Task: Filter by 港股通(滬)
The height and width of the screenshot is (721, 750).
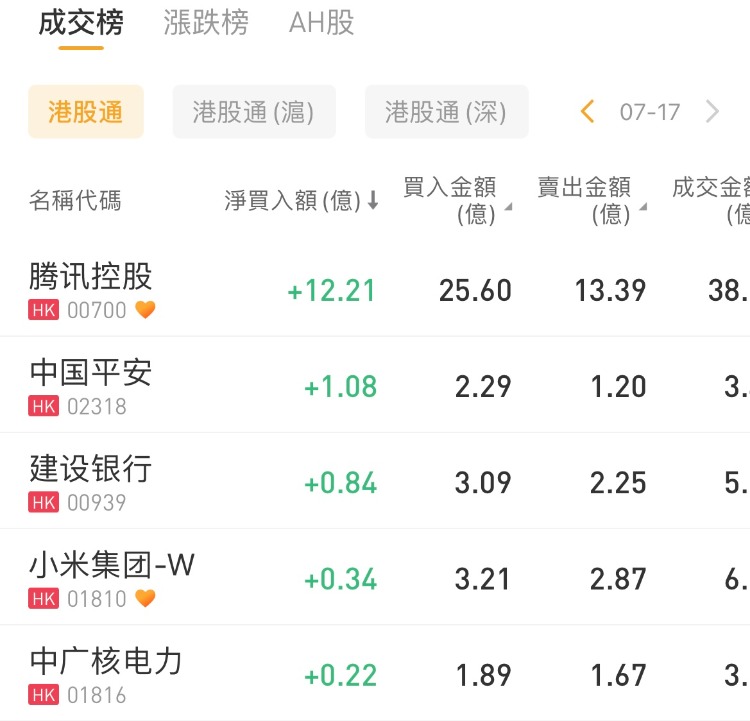Action: (x=253, y=112)
